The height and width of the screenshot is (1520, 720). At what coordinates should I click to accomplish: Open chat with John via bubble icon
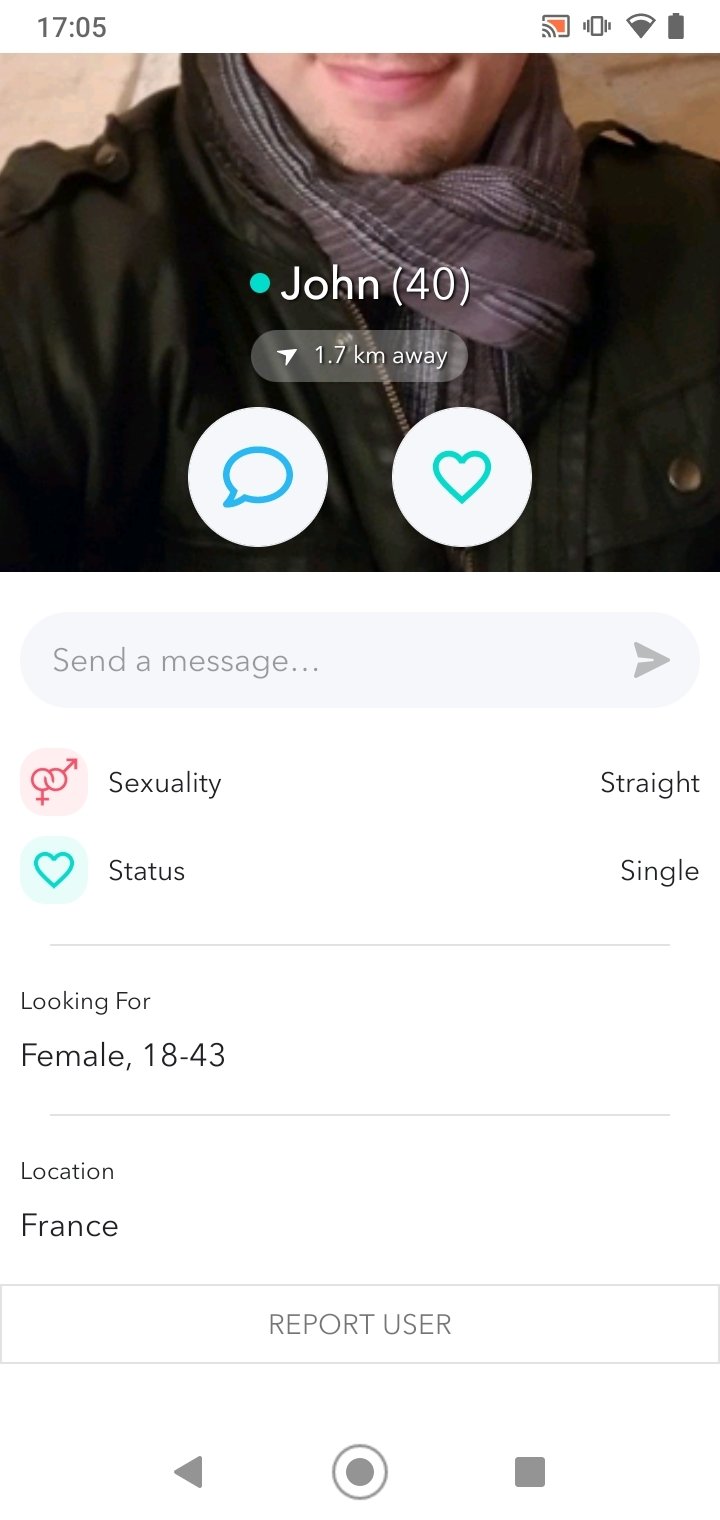[258, 477]
